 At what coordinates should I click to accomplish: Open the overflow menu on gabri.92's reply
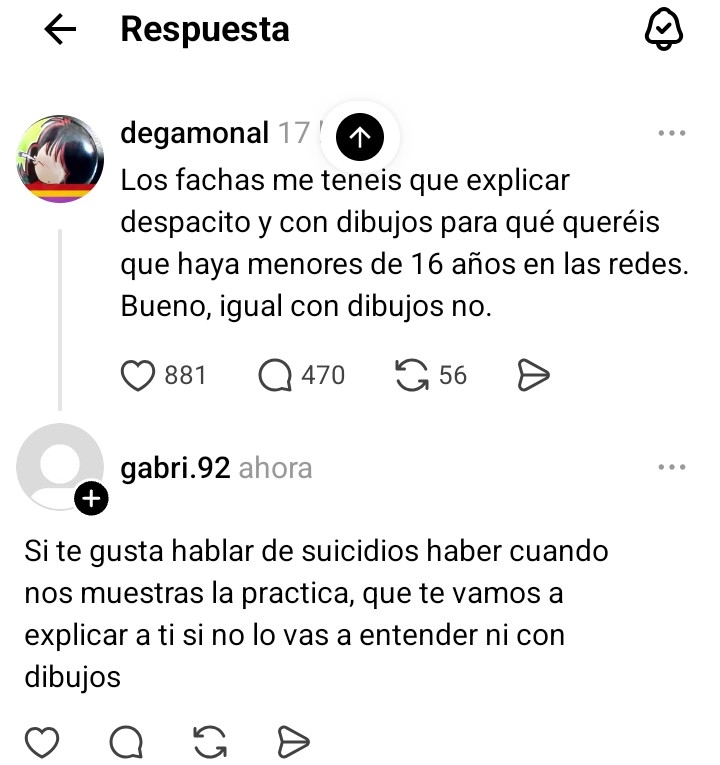pos(671,467)
